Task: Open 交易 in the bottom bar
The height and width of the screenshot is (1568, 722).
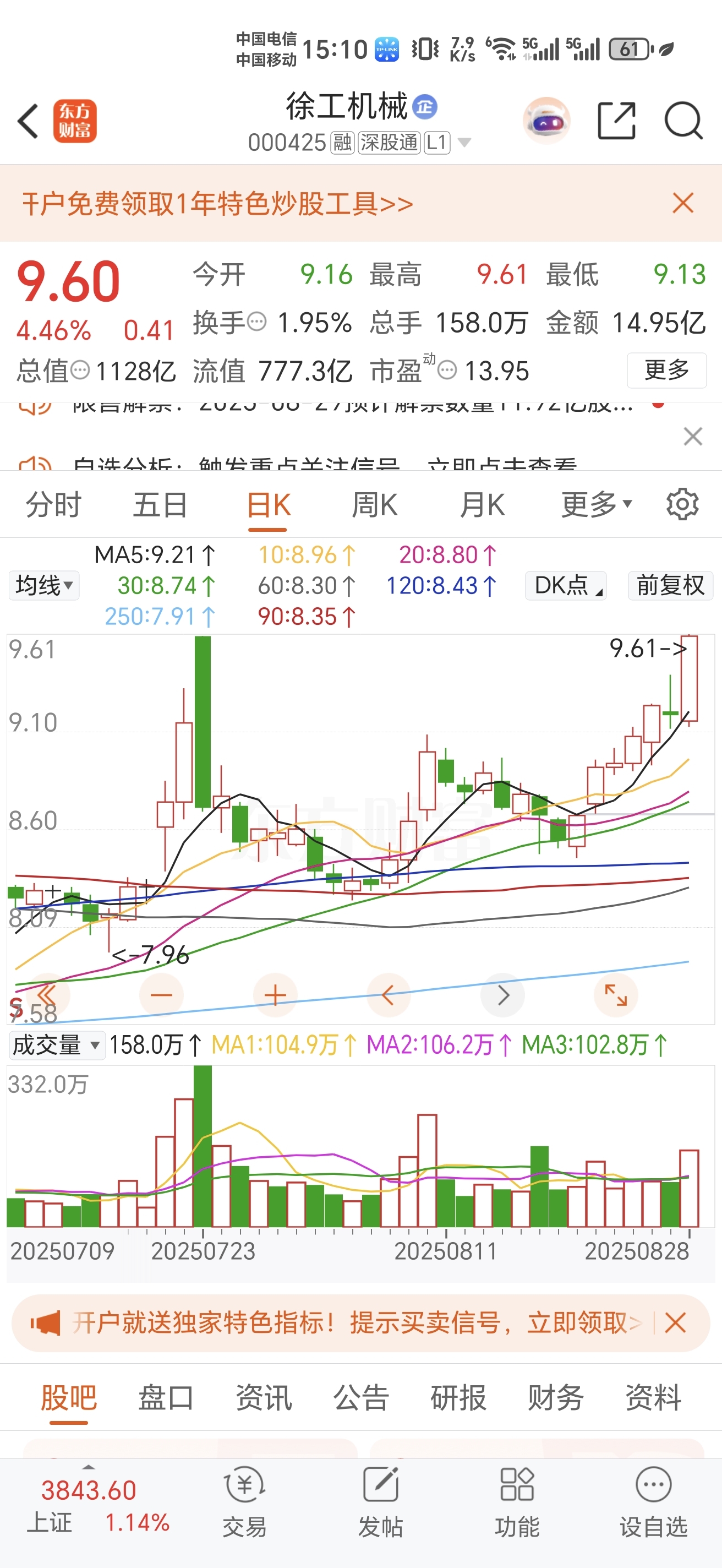Action: click(244, 1501)
